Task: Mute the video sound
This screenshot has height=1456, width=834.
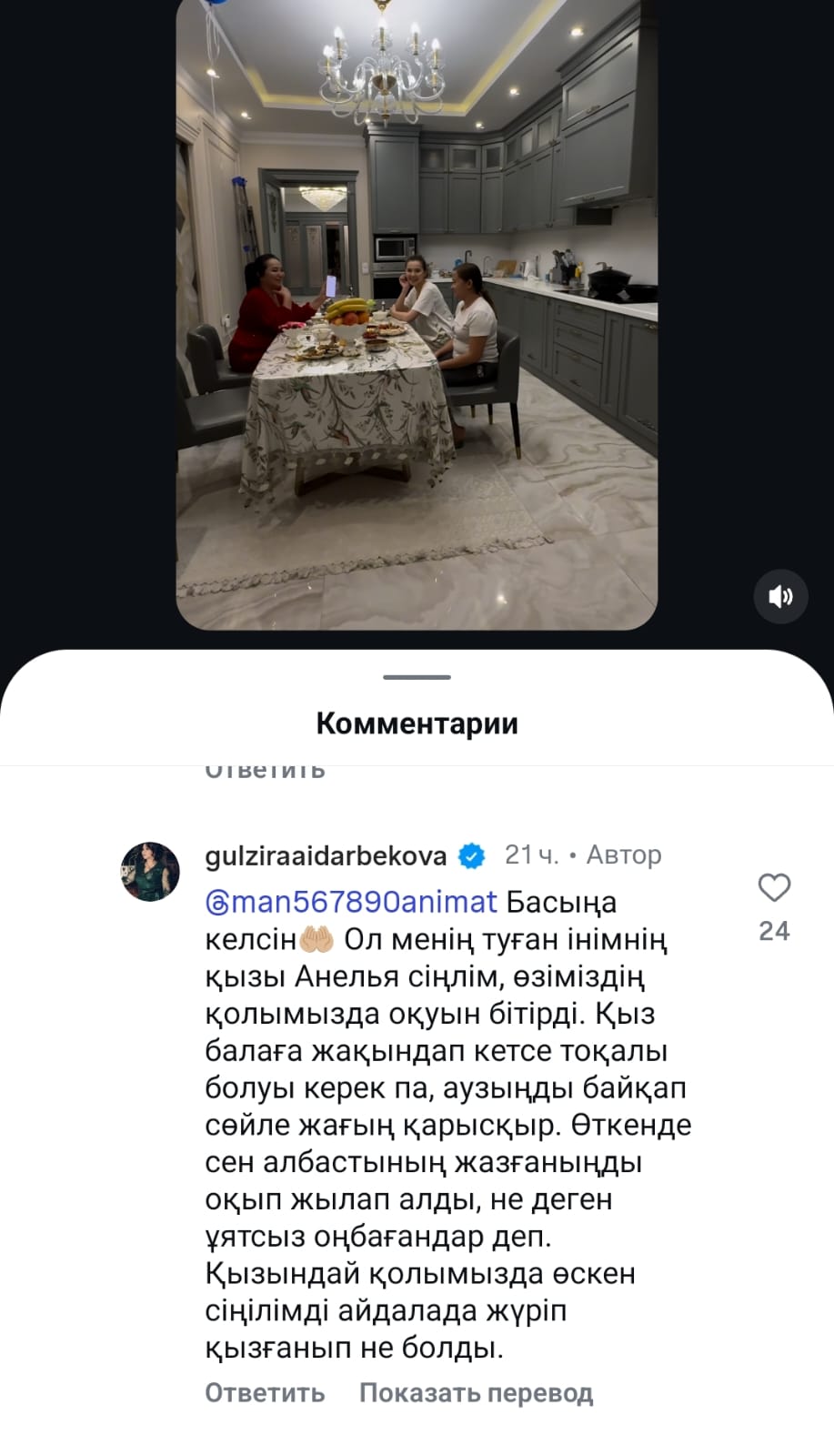Action: tap(780, 597)
